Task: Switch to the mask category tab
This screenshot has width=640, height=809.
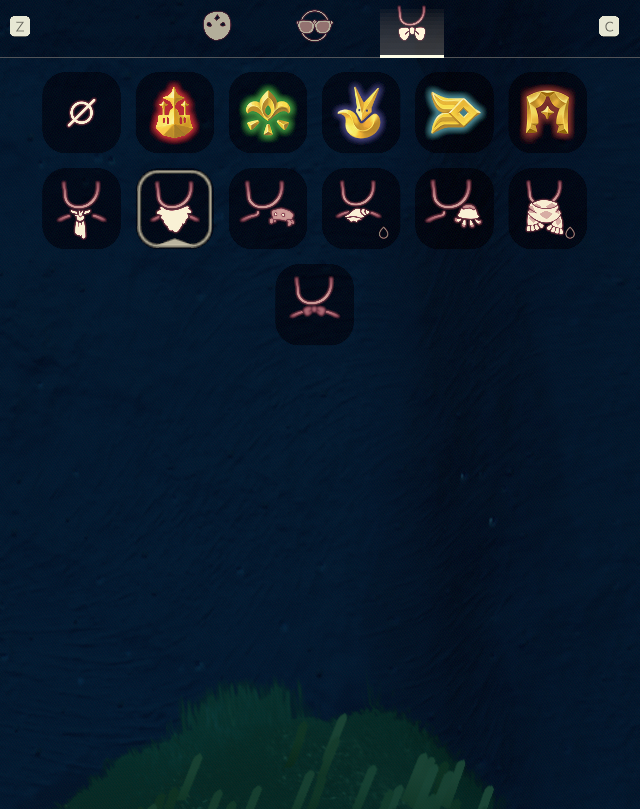Action: click(217, 26)
